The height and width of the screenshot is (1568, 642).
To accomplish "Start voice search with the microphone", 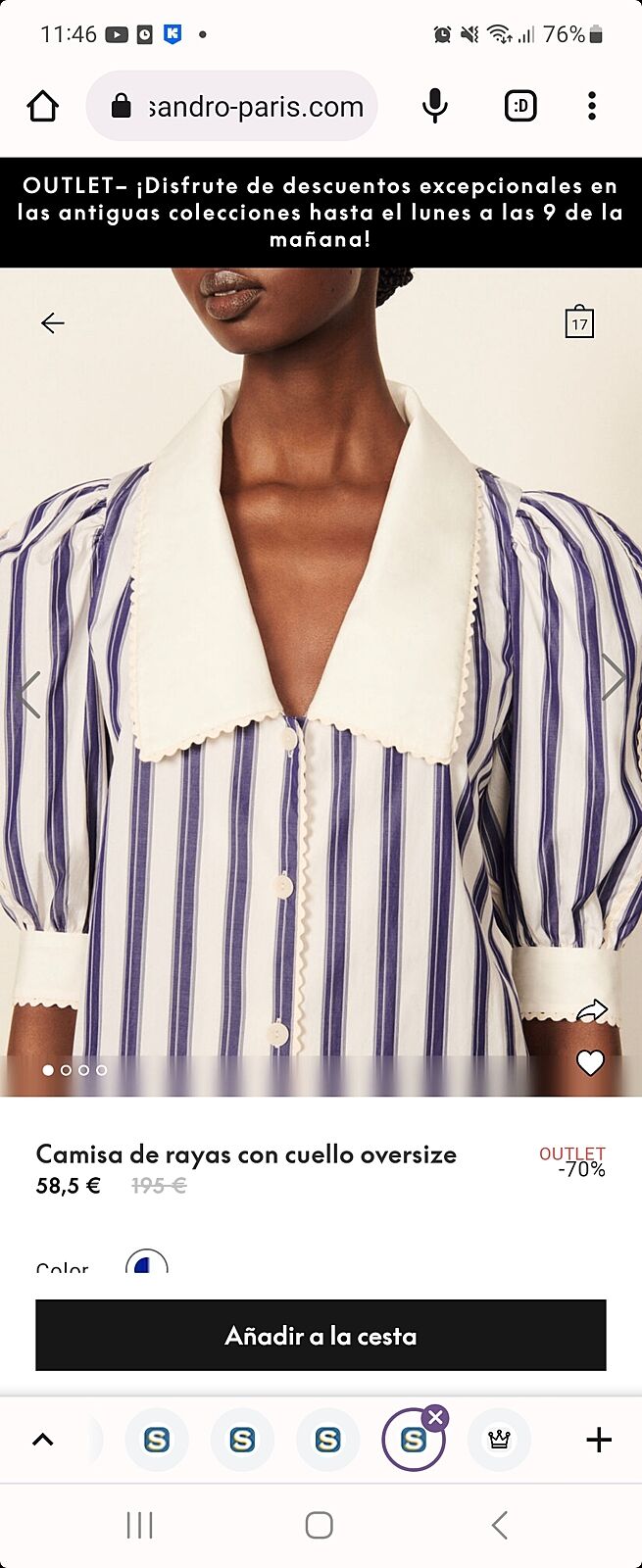I will pos(434,106).
